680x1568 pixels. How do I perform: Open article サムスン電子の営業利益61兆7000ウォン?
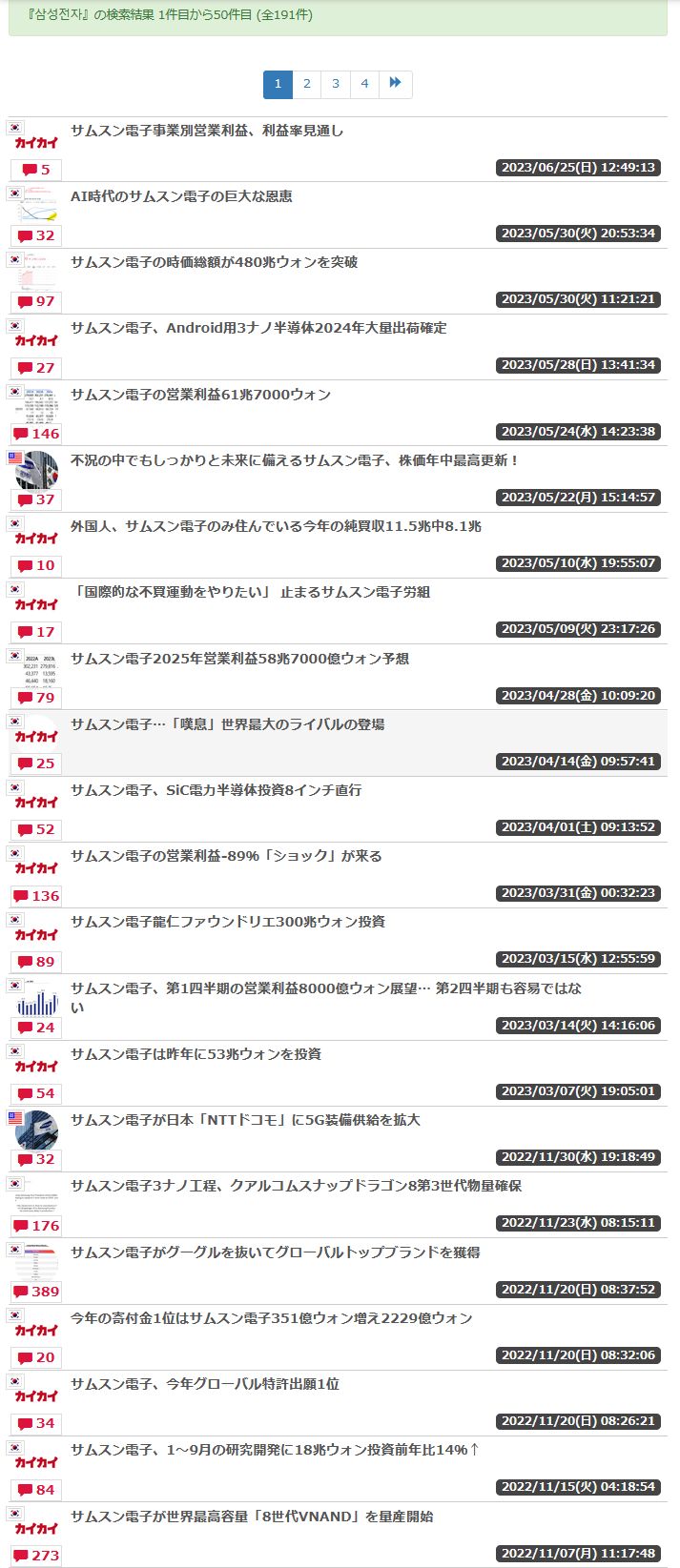pos(200,395)
